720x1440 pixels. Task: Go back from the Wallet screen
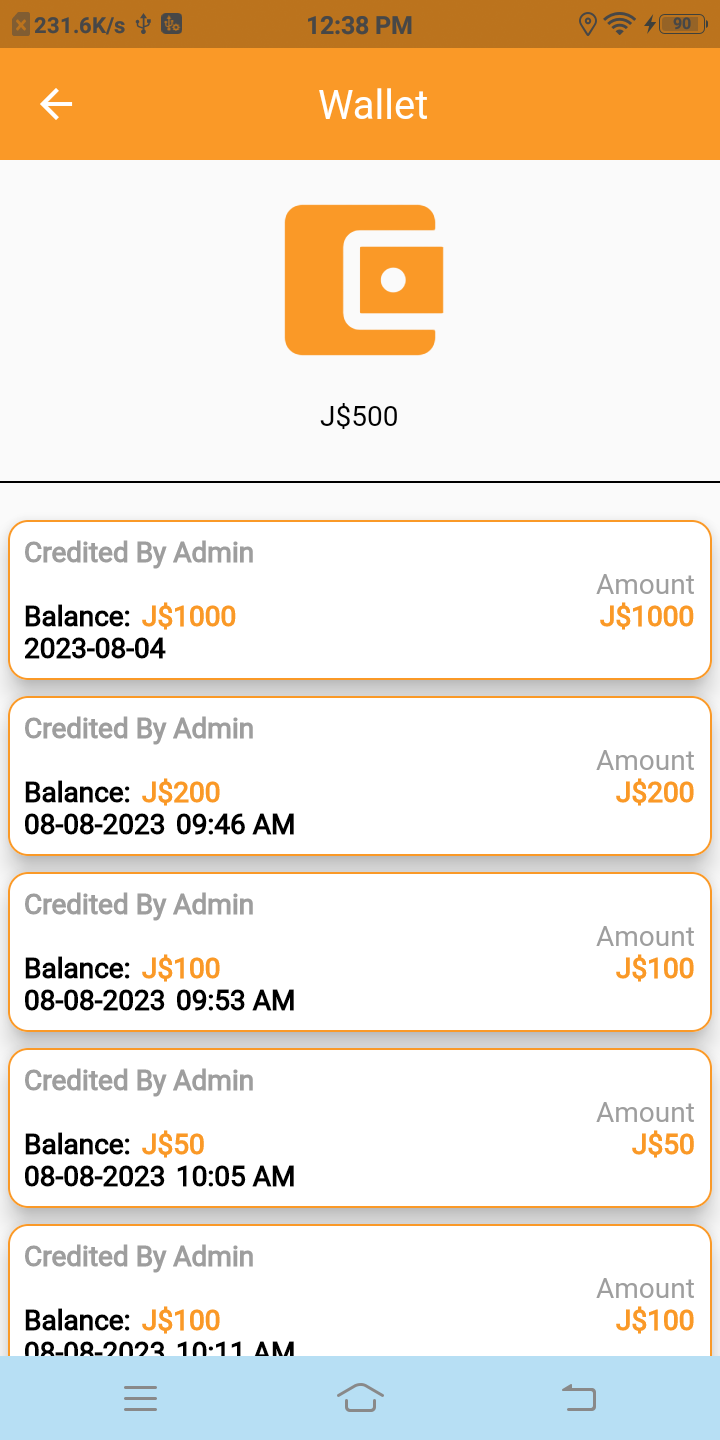(56, 104)
